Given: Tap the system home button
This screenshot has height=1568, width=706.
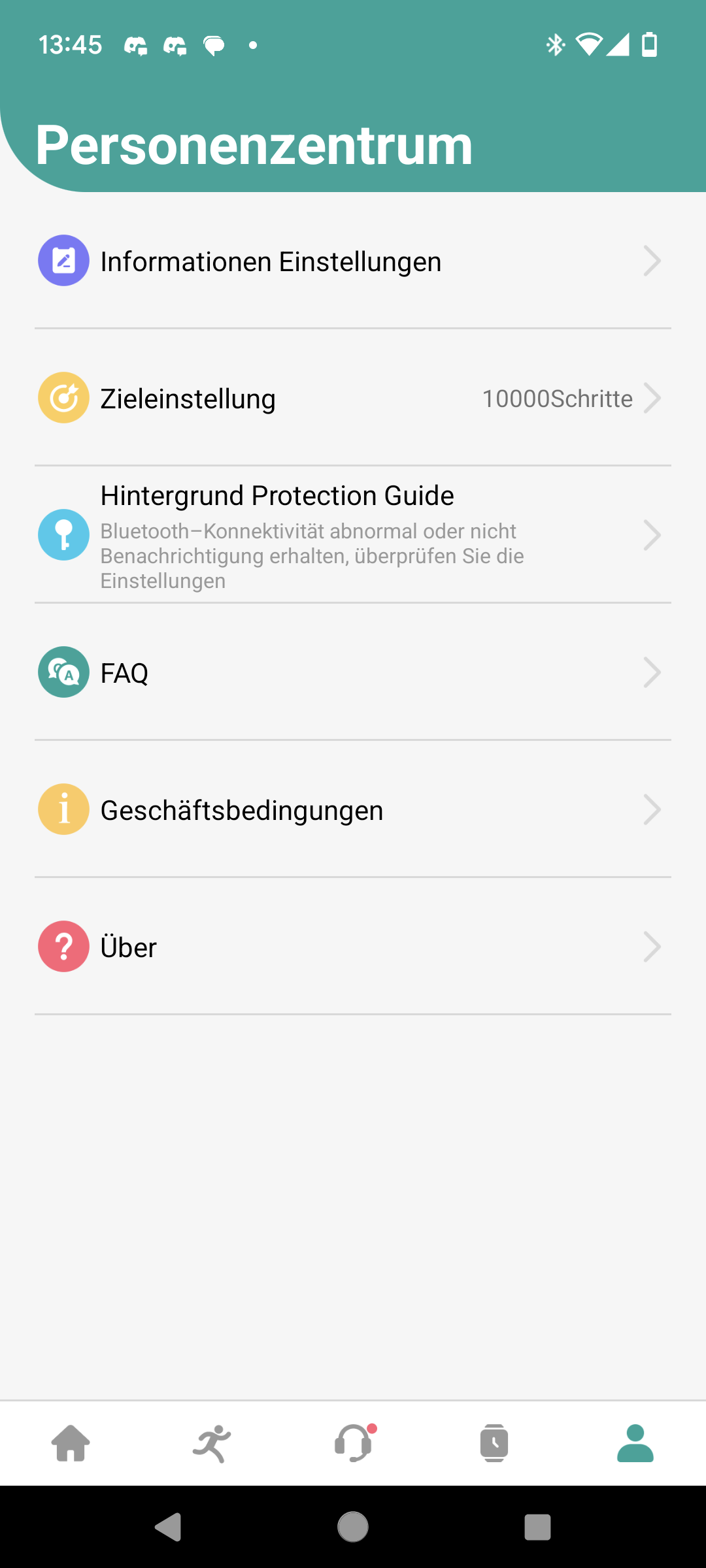Looking at the screenshot, I should pyautogui.click(x=353, y=1527).
